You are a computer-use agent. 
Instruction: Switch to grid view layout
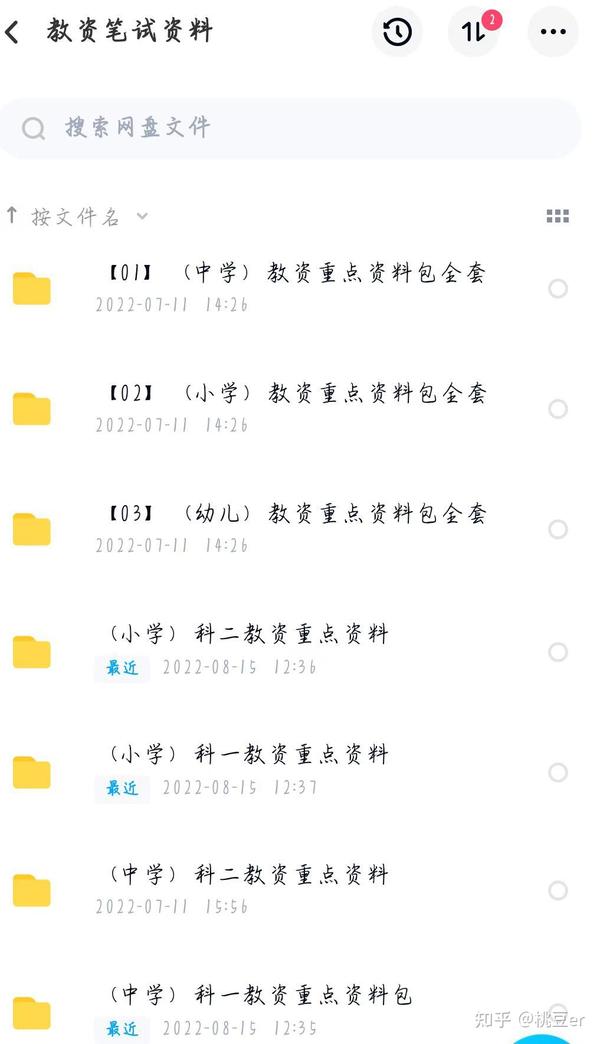(558, 216)
